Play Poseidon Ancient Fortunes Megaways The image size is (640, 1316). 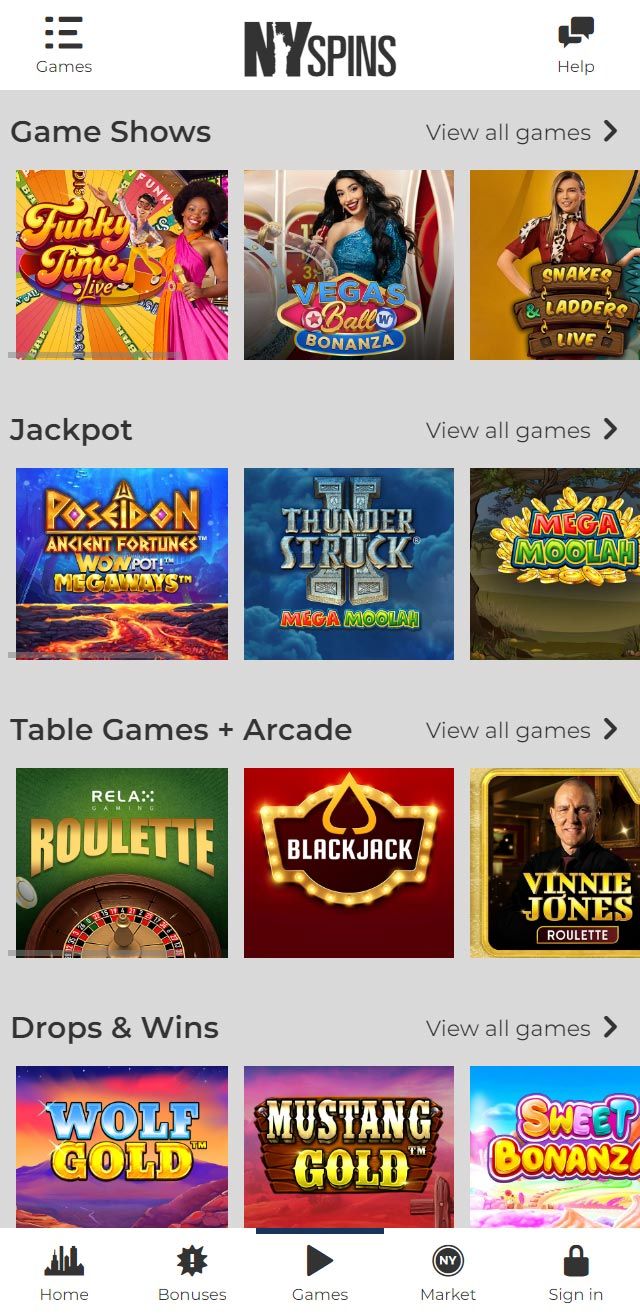122,563
